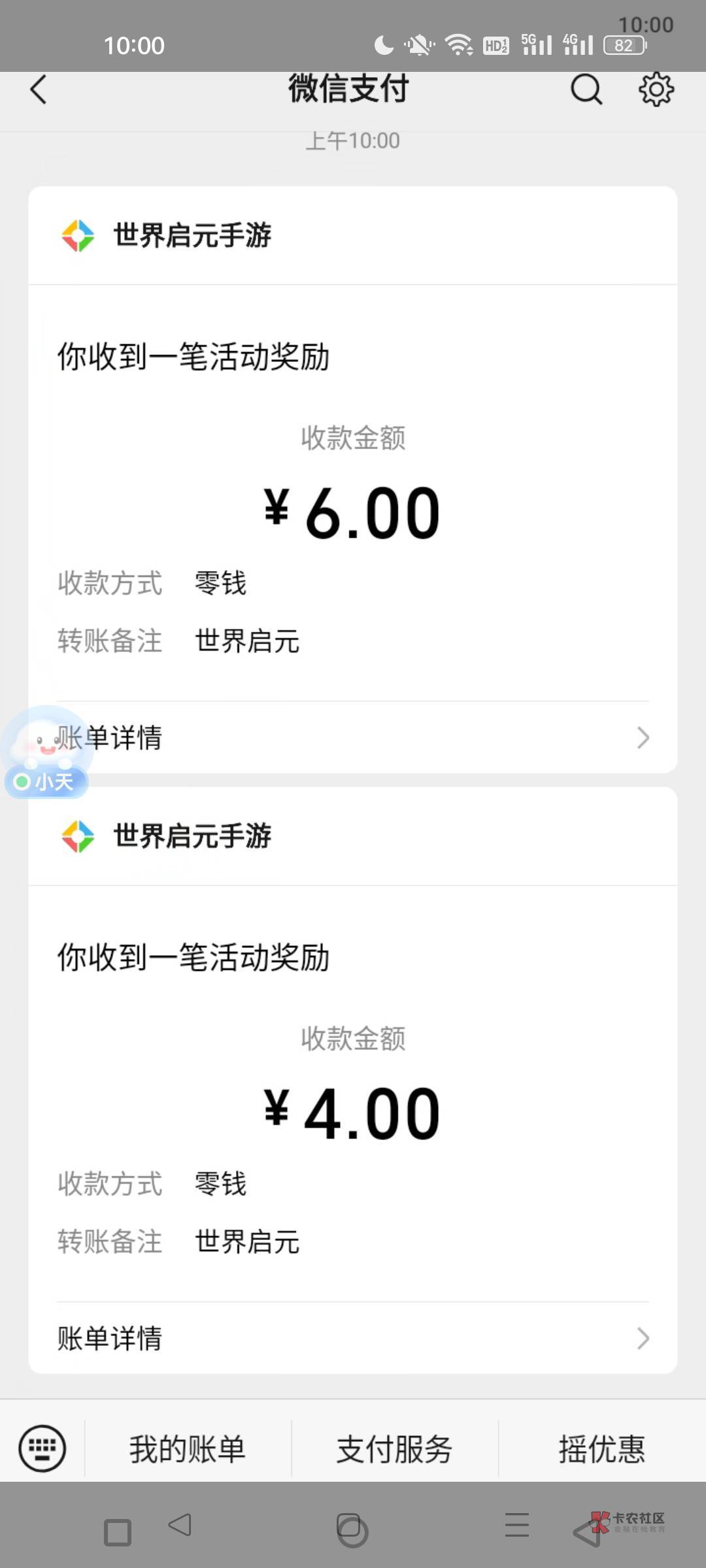Select the 支付服务 menu
Viewport: 706px width, 1568px height.
tap(394, 1448)
